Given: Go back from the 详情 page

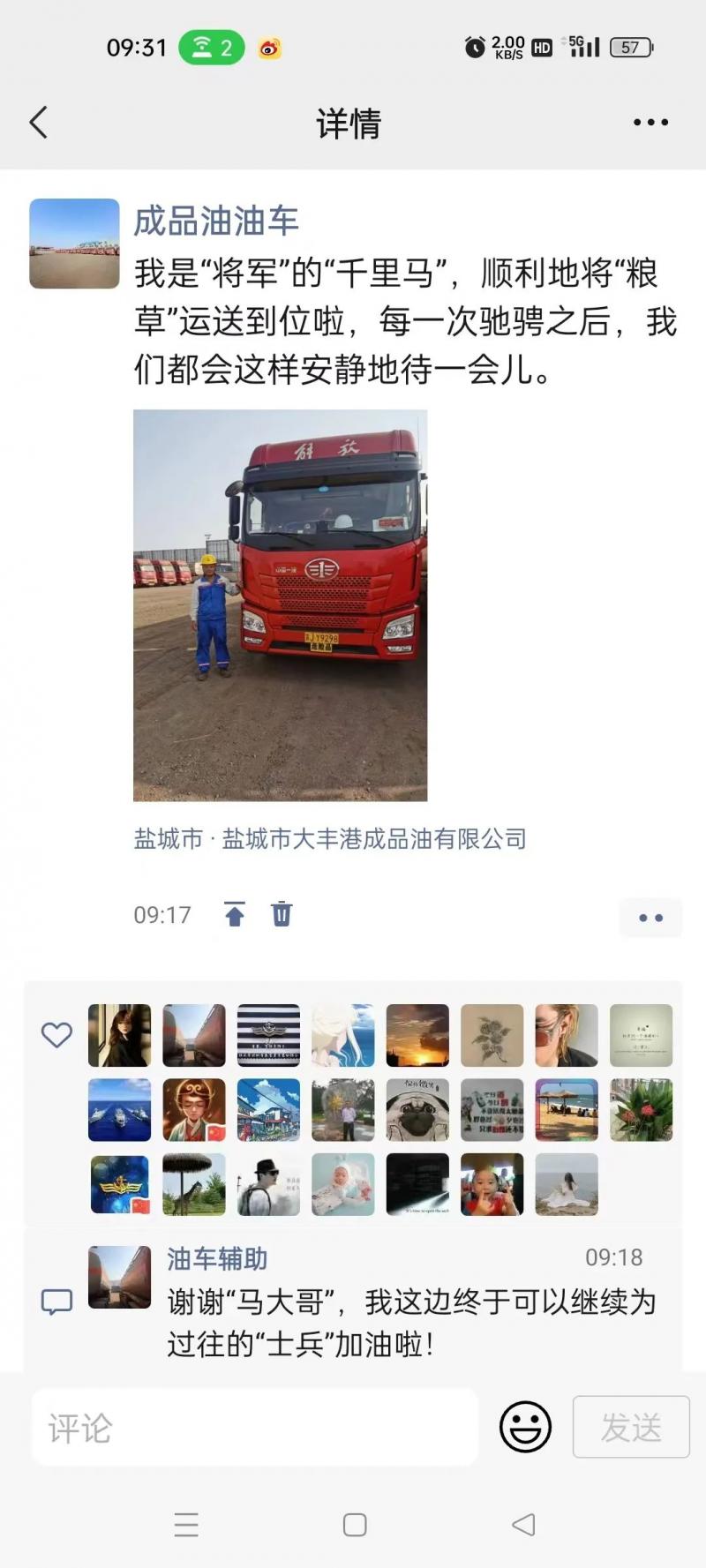Looking at the screenshot, I should click(x=39, y=123).
